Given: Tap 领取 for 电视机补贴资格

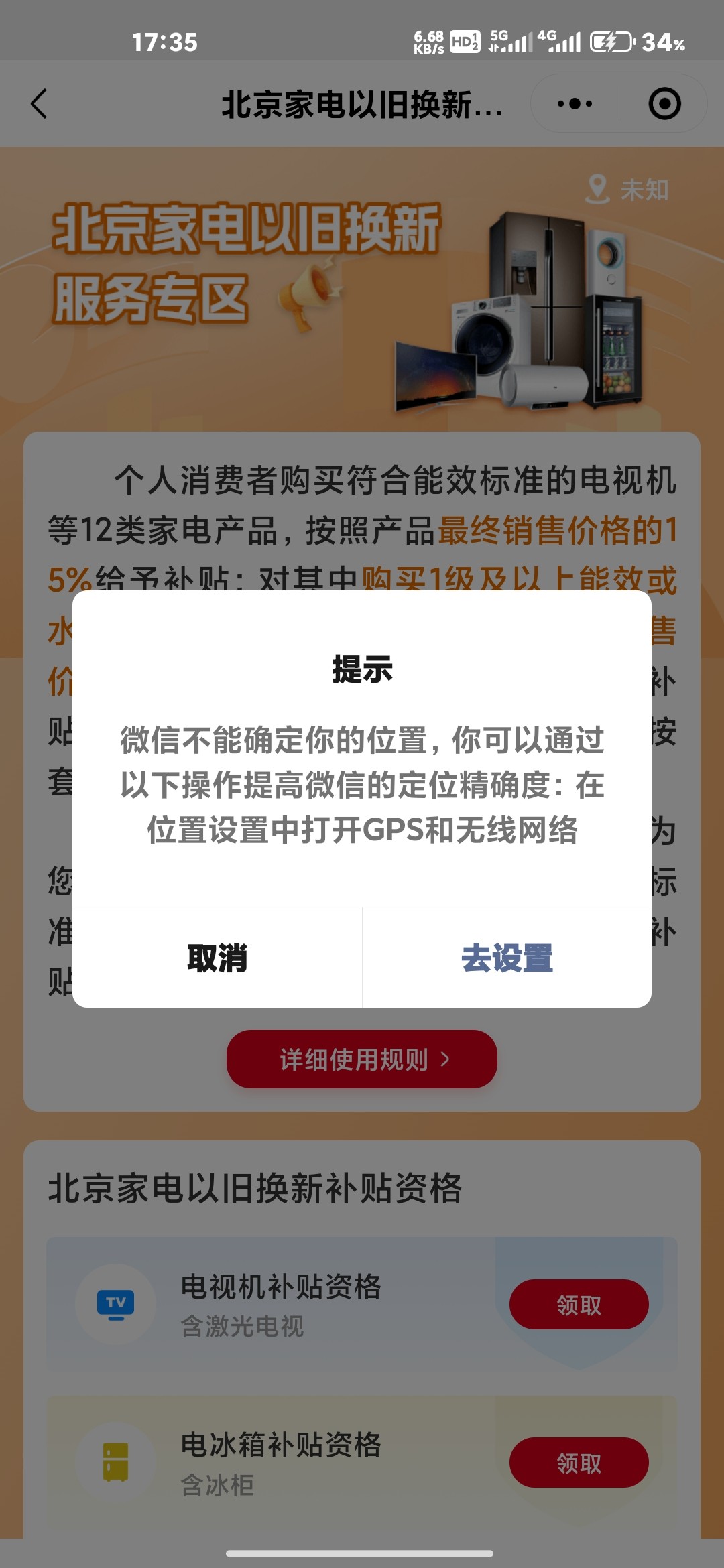Looking at the screenshot, I should 579,1305.
